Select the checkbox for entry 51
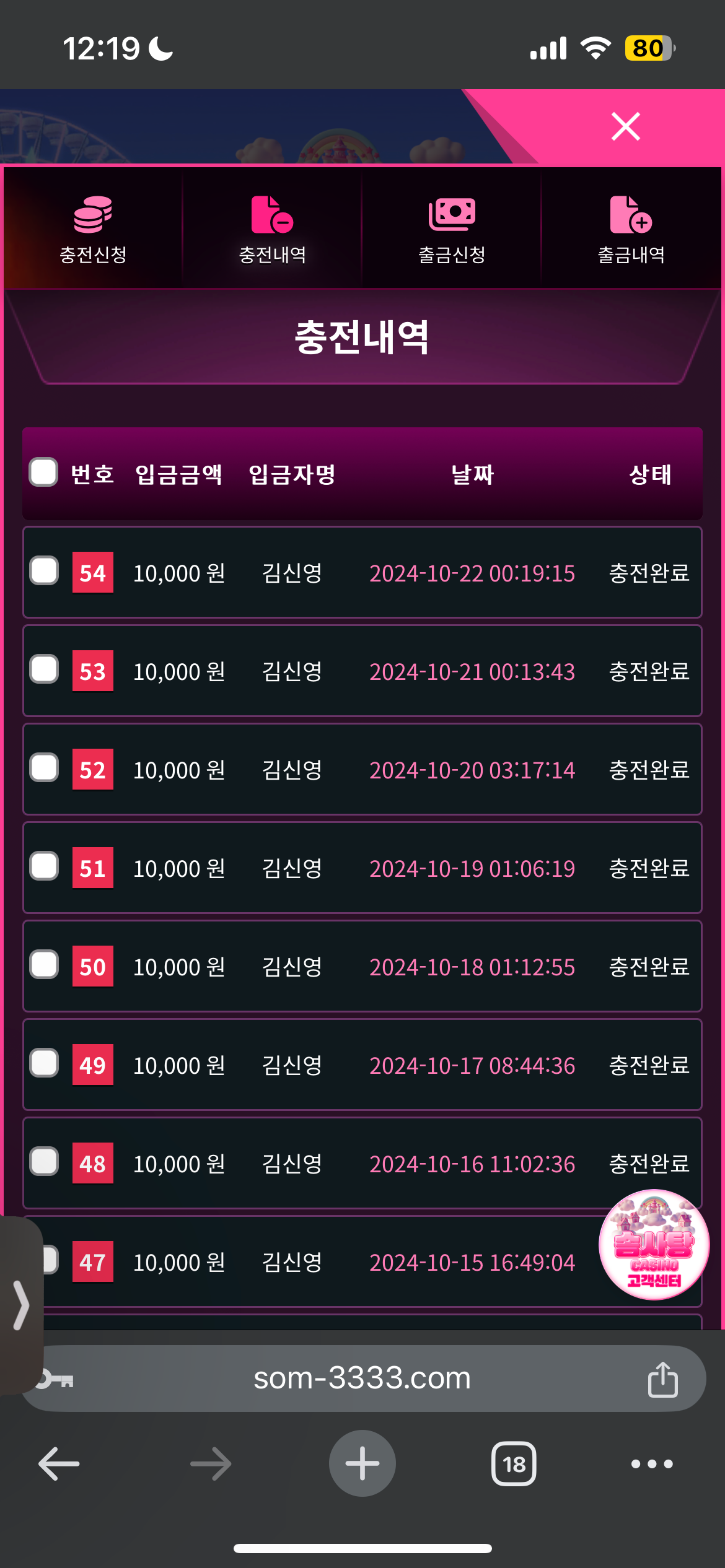The width and height of the screenshot is (725, 1568). pyautogui.click(x=45, y=866)
